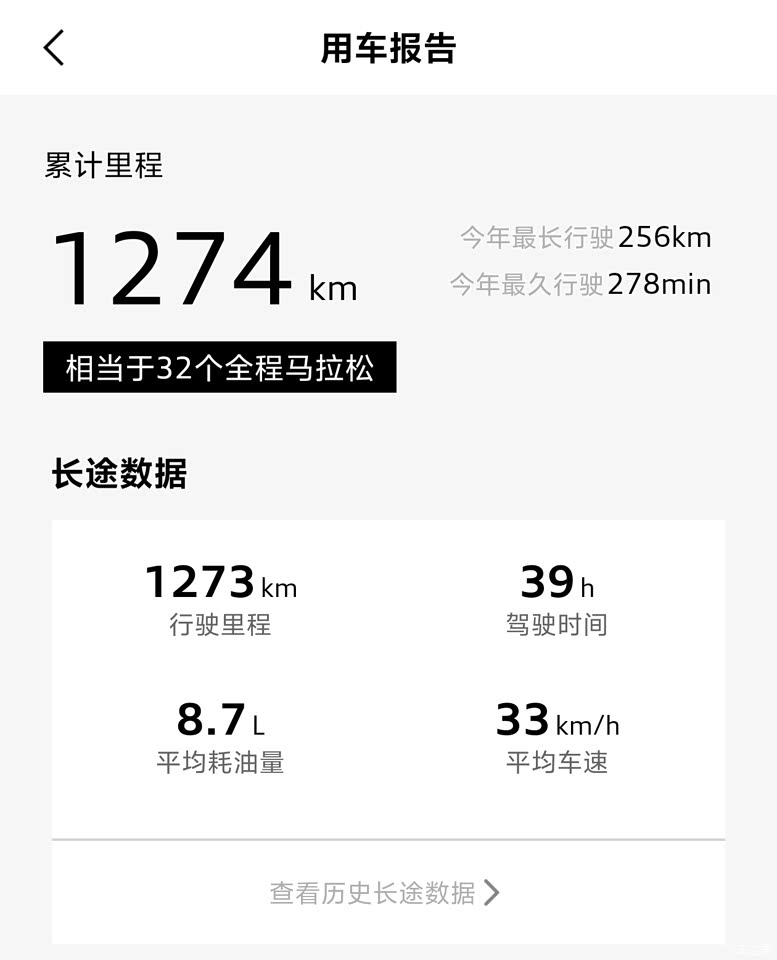Go back from the 用车报告 page
Screen dimensions: 777x960
[54, 48]
